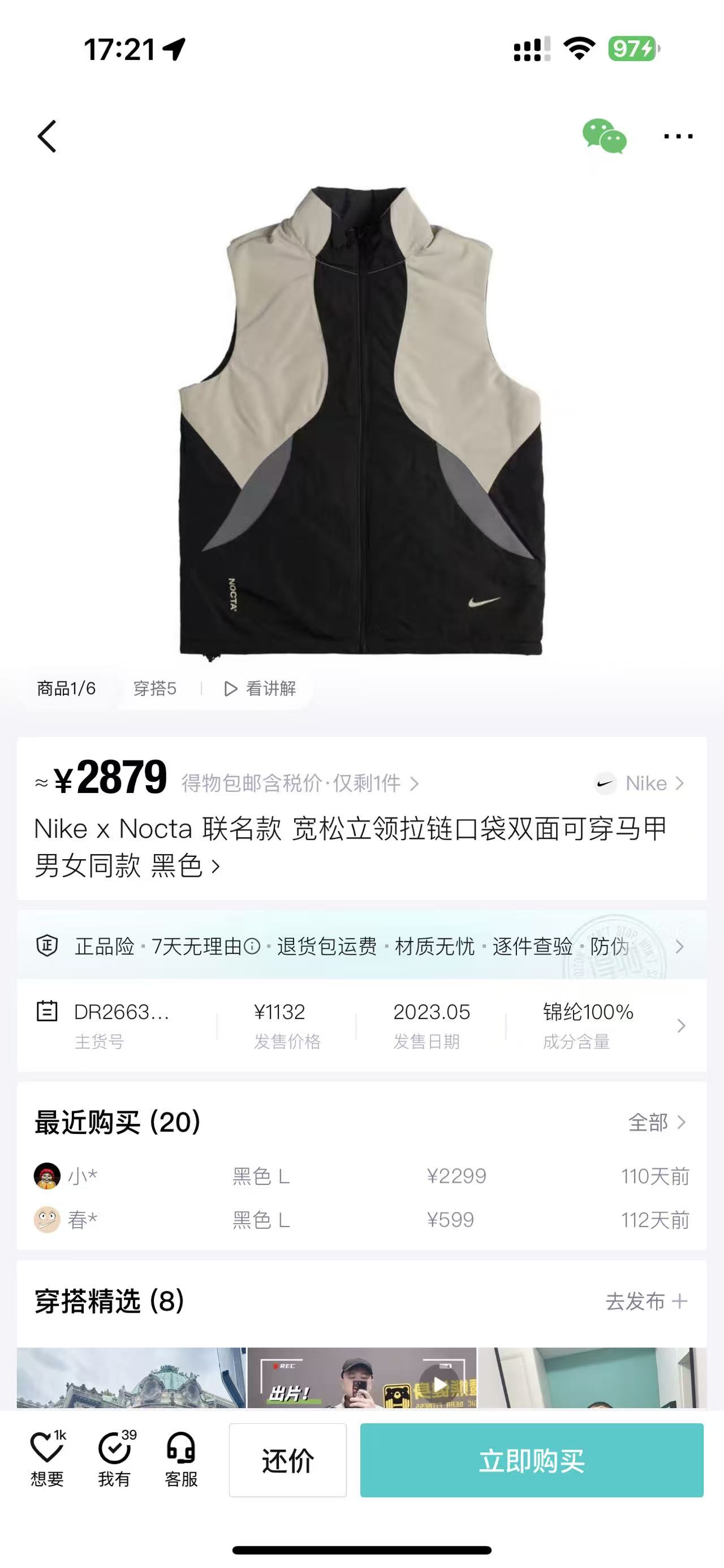The image size is (724, 1568).
Task: Go back using the top-left arrow
Action: pos(47,136)
